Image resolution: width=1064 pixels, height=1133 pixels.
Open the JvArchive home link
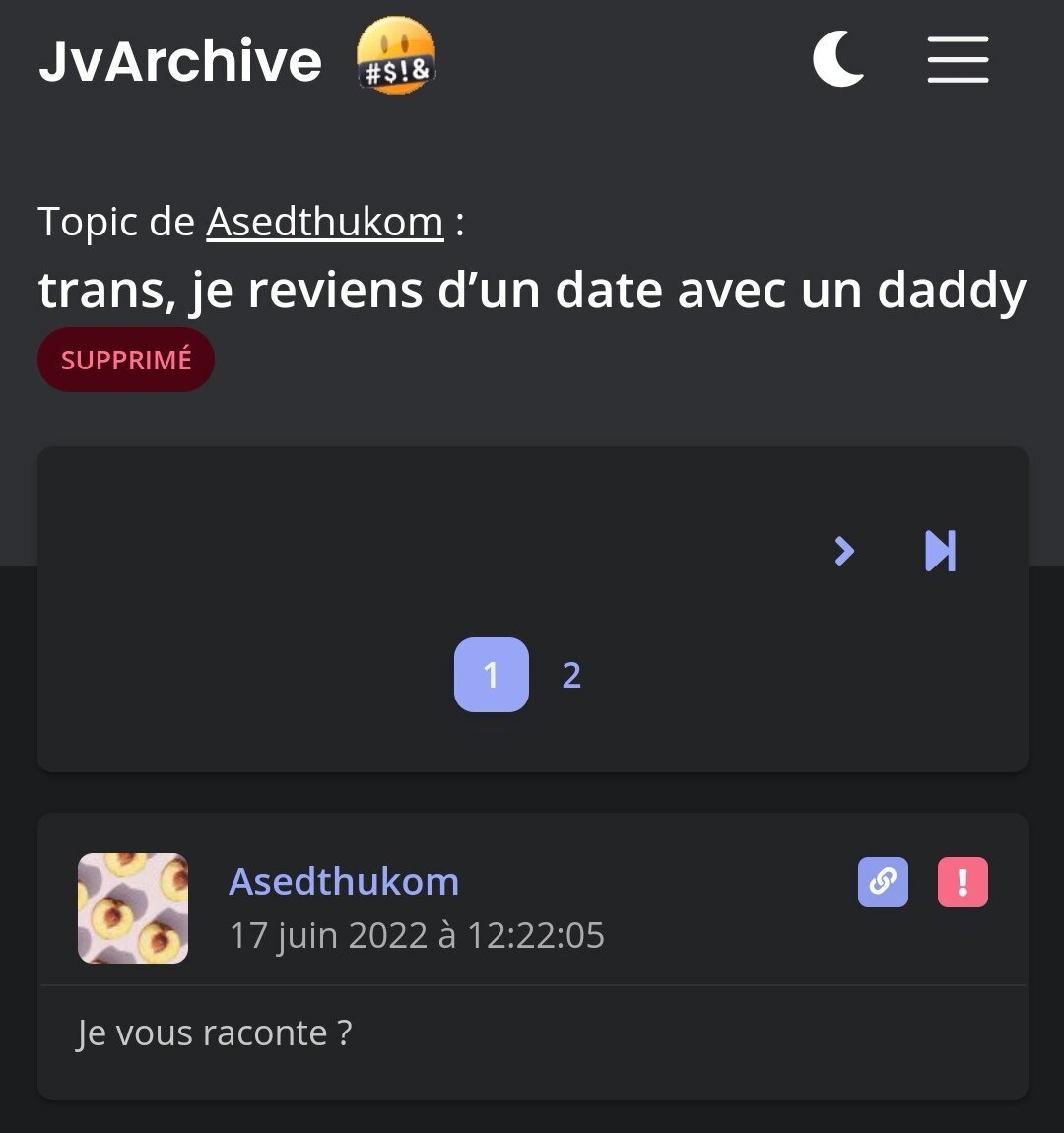[x=180, y=61]
